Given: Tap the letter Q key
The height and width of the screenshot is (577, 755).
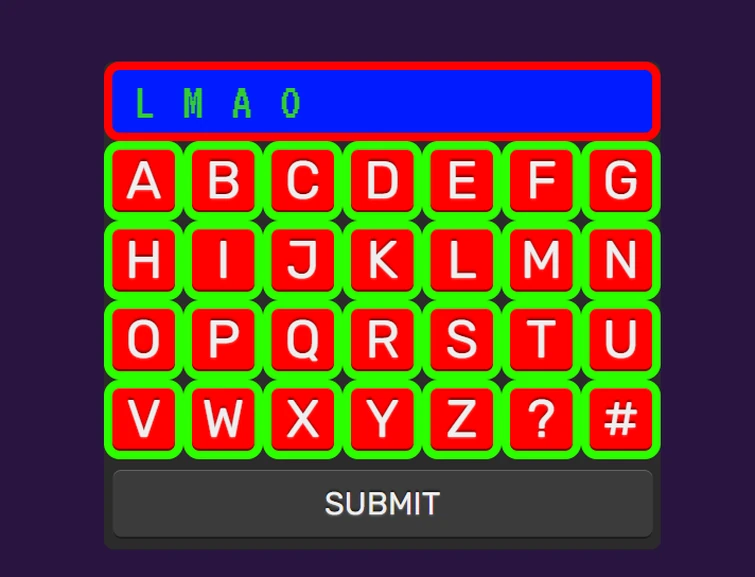Looking at the screenshot, I should [303, 340].
